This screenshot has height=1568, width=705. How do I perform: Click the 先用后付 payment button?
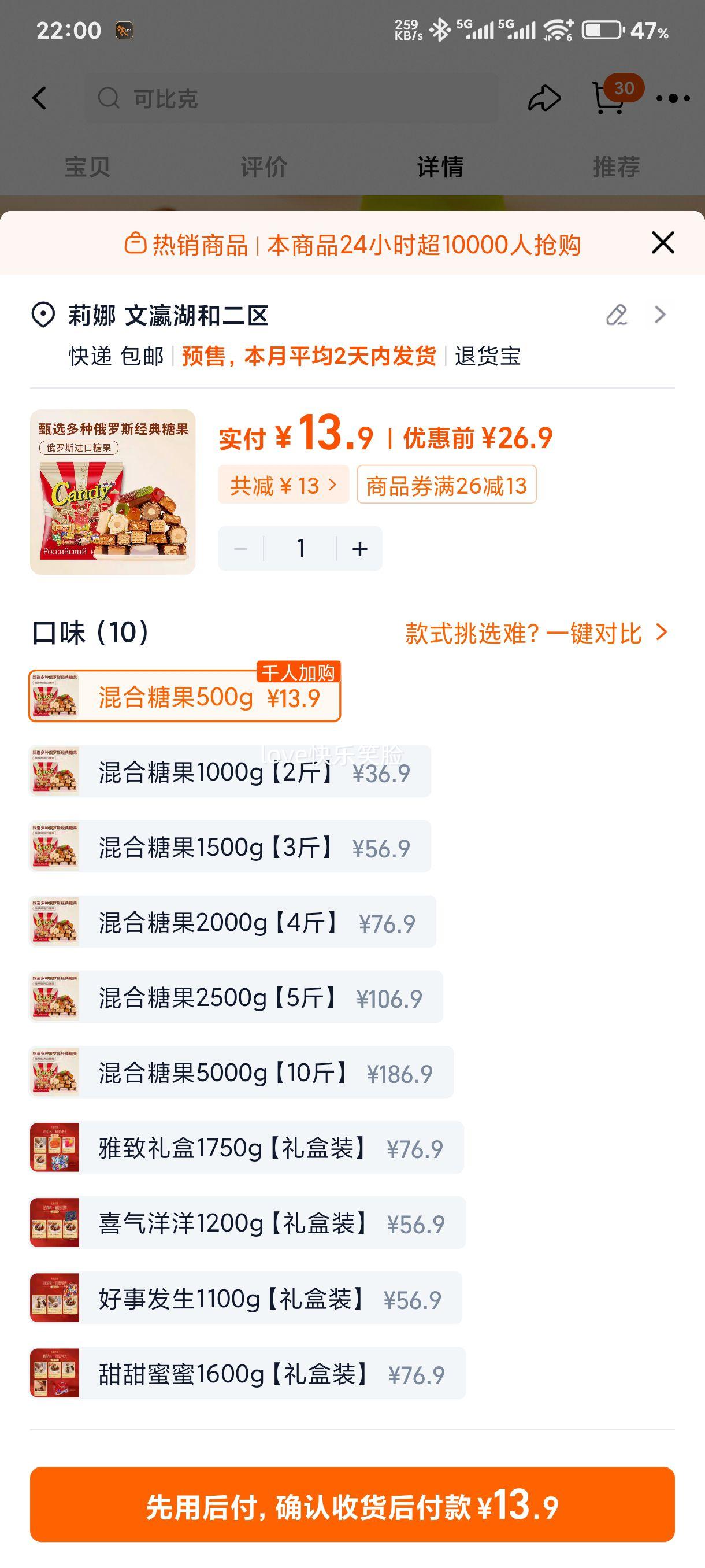tap(352, 1506)
